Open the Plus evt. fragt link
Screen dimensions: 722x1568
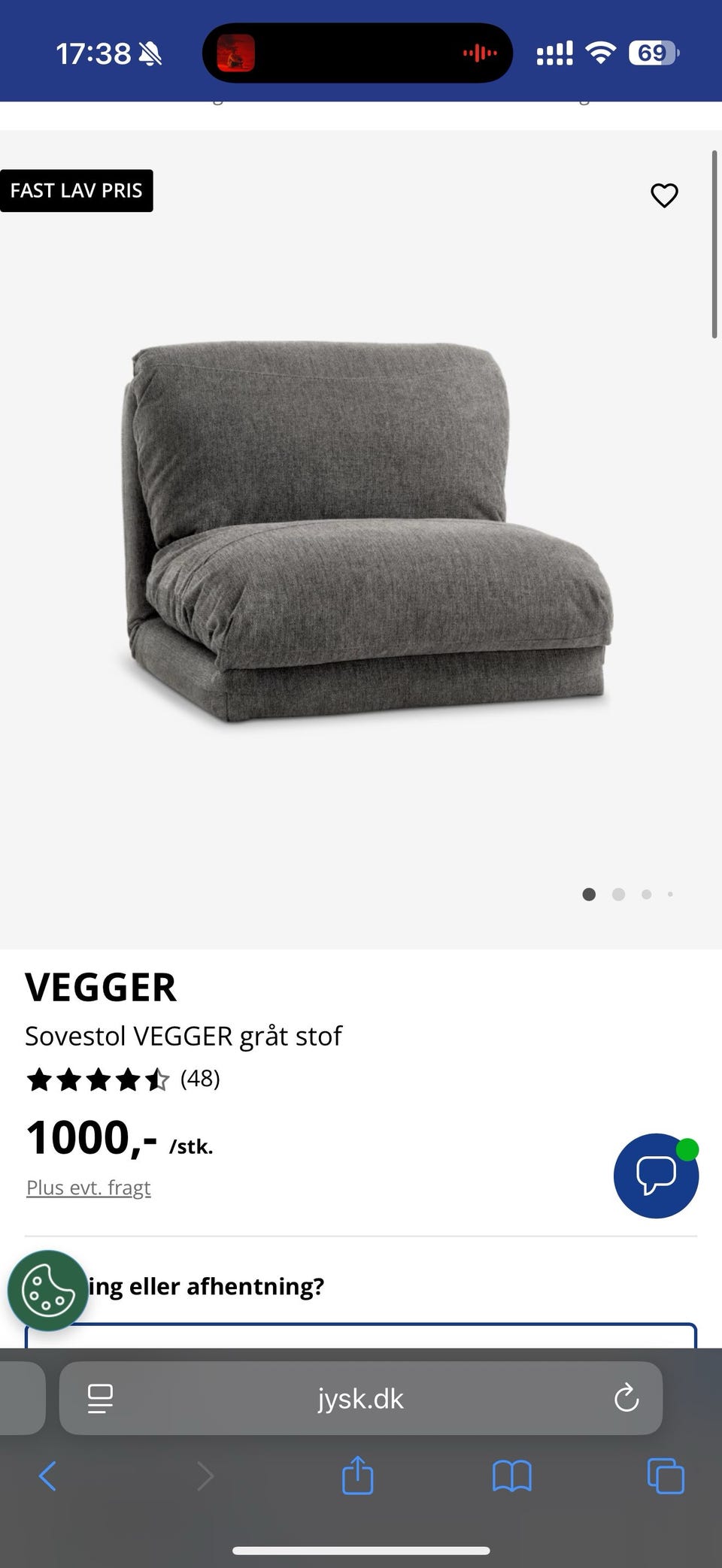[89, 1188]
